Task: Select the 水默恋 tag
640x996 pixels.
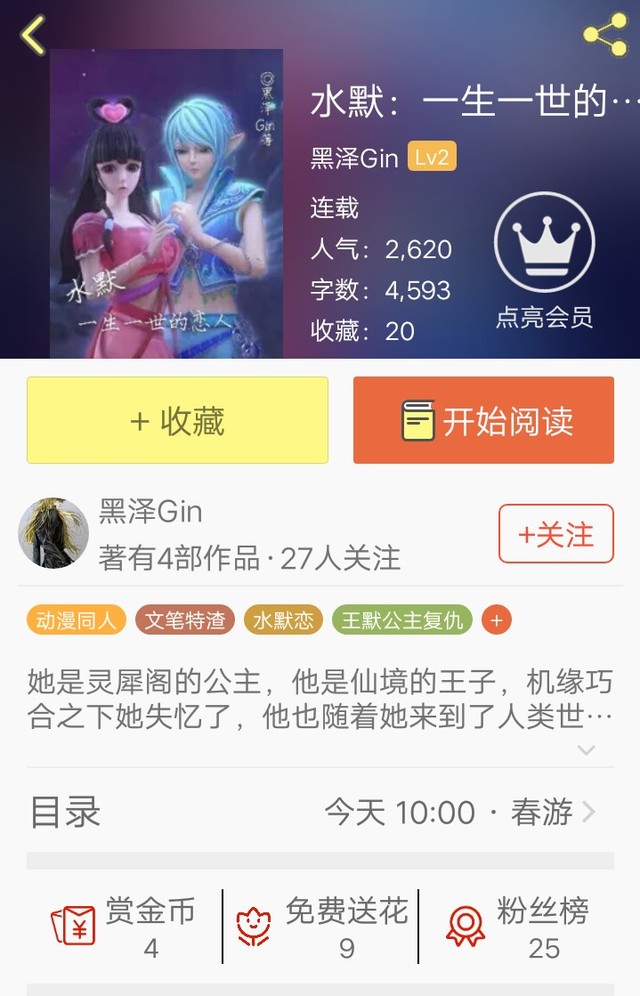Action: [283, 620]
